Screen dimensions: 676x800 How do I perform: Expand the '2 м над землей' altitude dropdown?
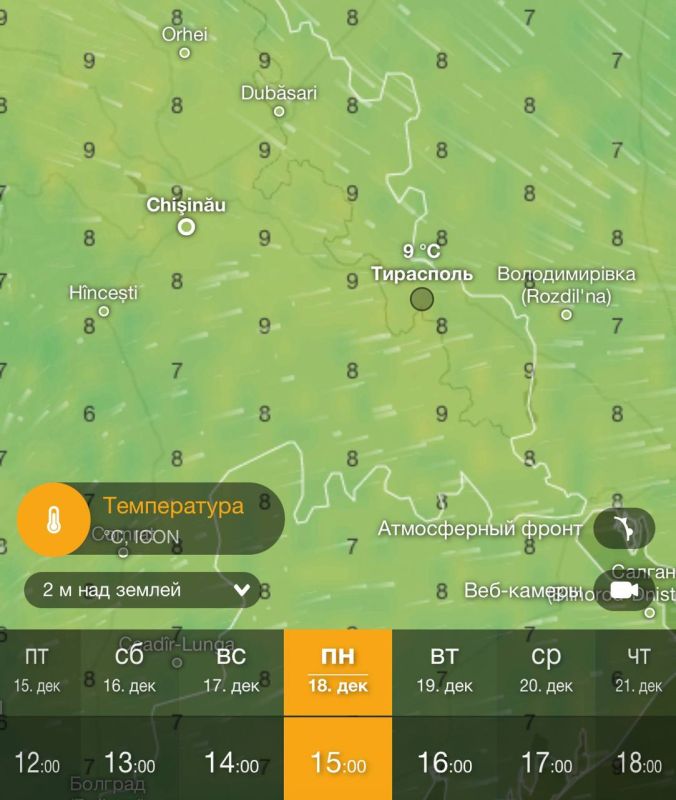142,590
